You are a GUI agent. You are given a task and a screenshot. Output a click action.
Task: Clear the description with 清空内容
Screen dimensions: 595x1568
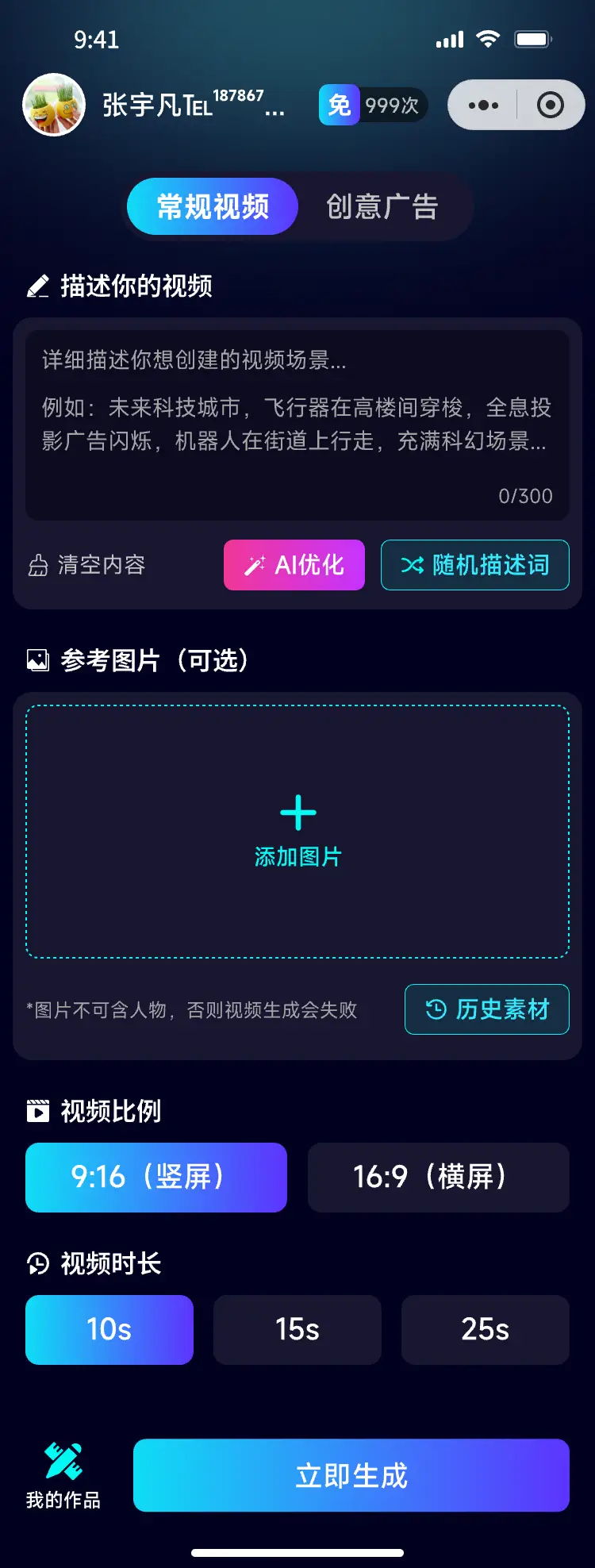coord(87,565)
